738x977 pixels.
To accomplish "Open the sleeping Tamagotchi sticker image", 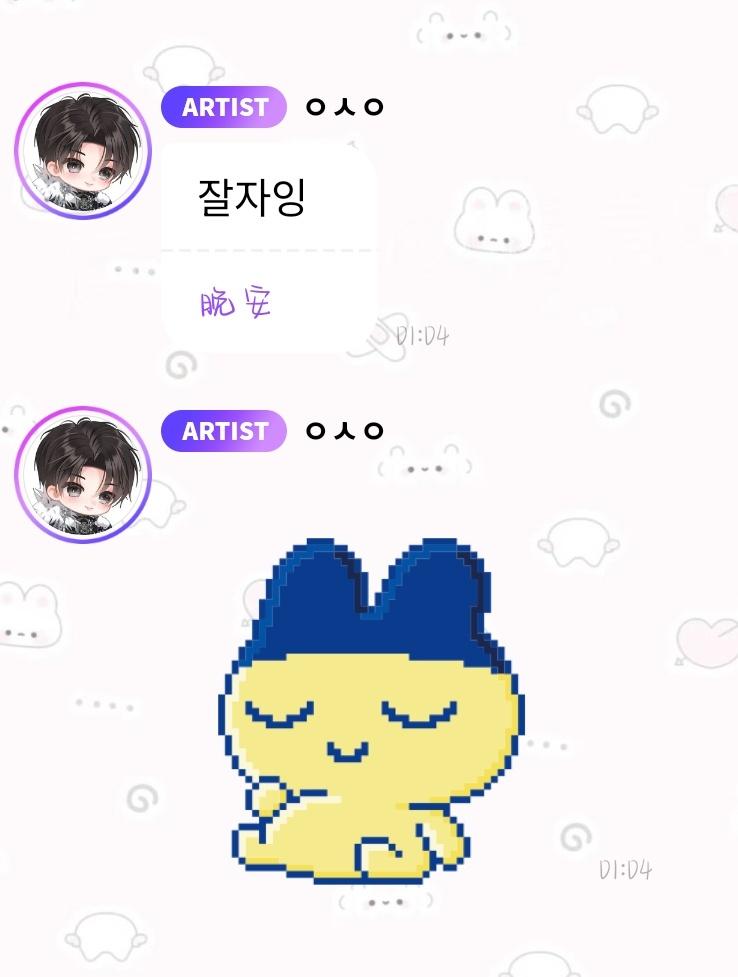I will [370, 710].
